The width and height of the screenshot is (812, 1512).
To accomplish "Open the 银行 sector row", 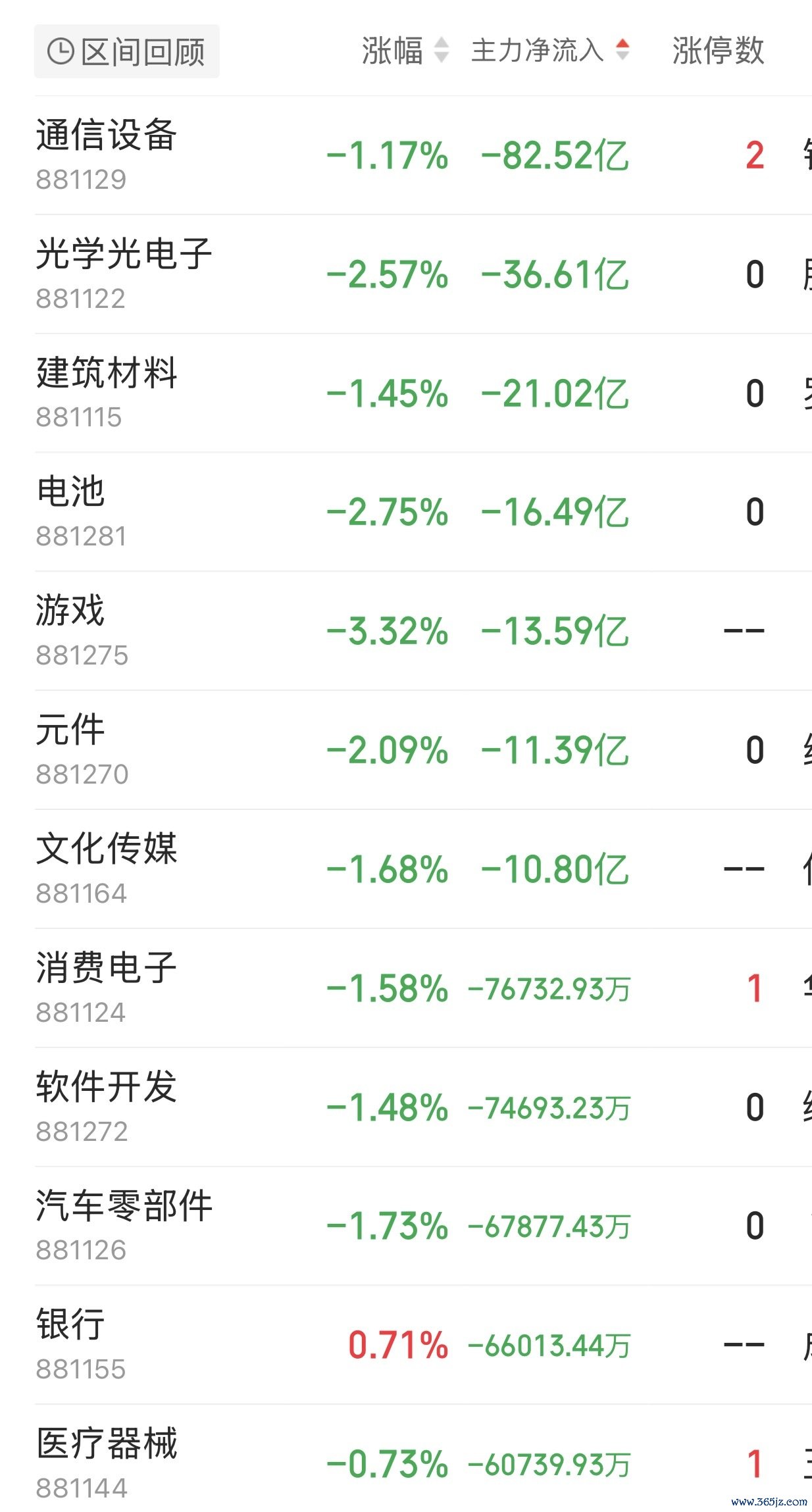I will click(x=423, y=1345).
